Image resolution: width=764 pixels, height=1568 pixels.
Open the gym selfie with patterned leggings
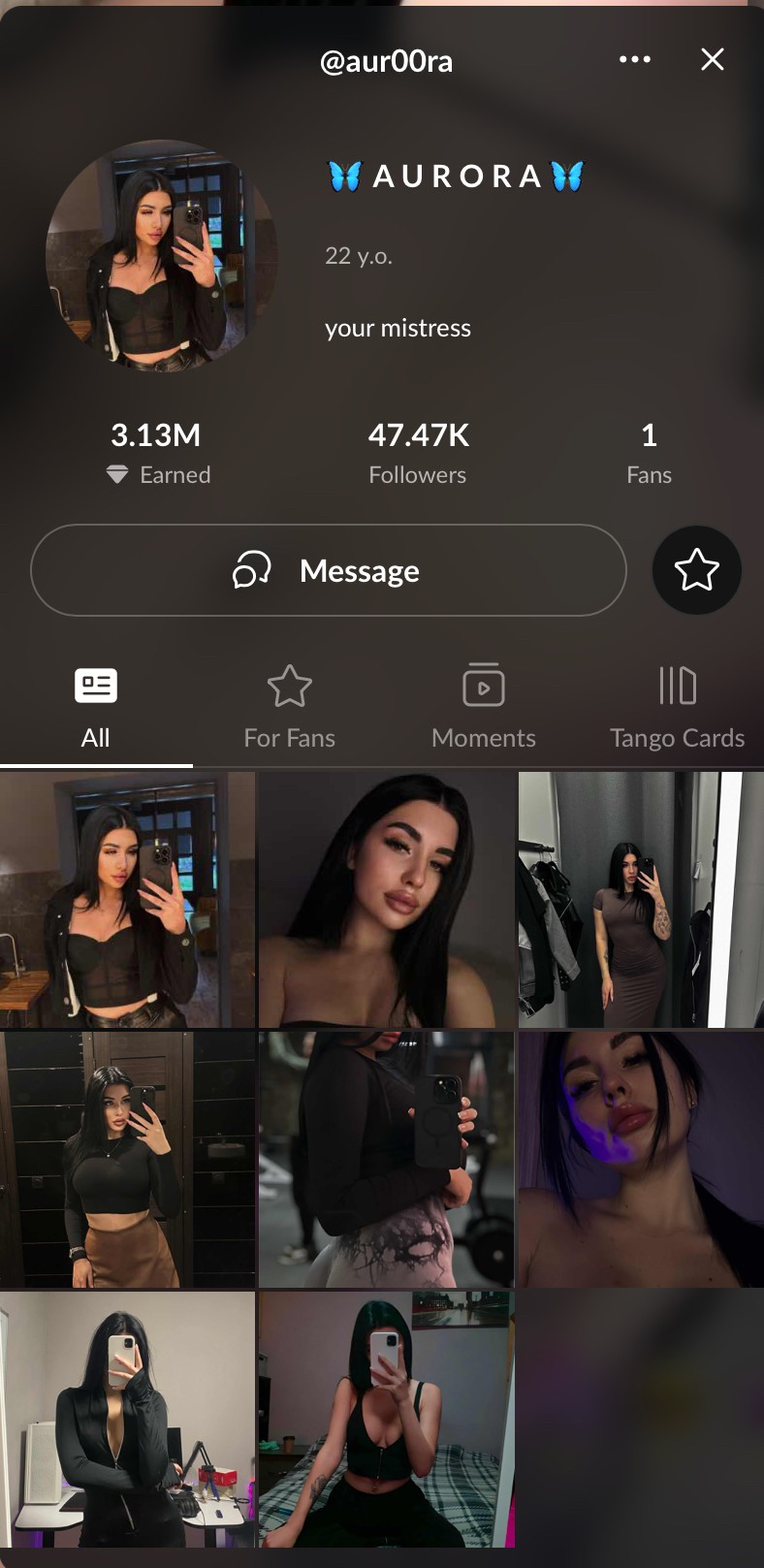(386, 1160)
